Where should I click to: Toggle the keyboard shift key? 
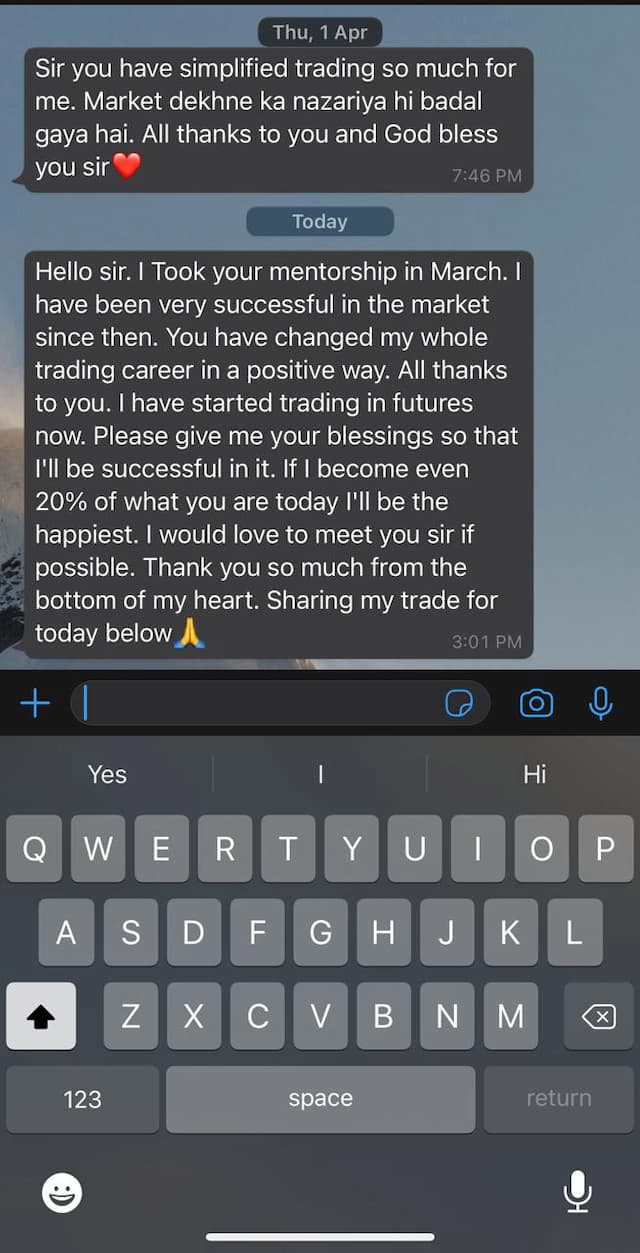click(x=41, y=1016)
